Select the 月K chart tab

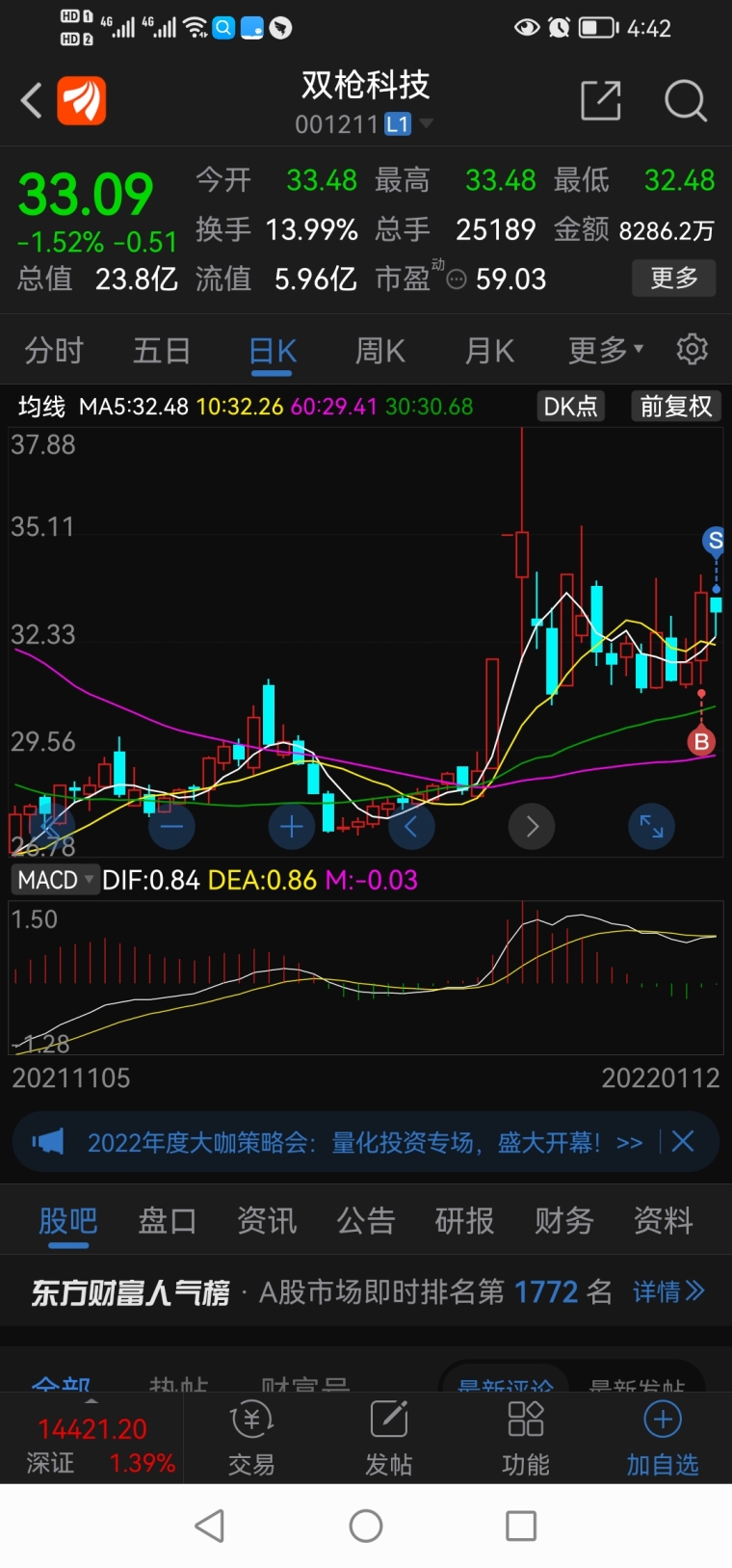pos(489,350)
